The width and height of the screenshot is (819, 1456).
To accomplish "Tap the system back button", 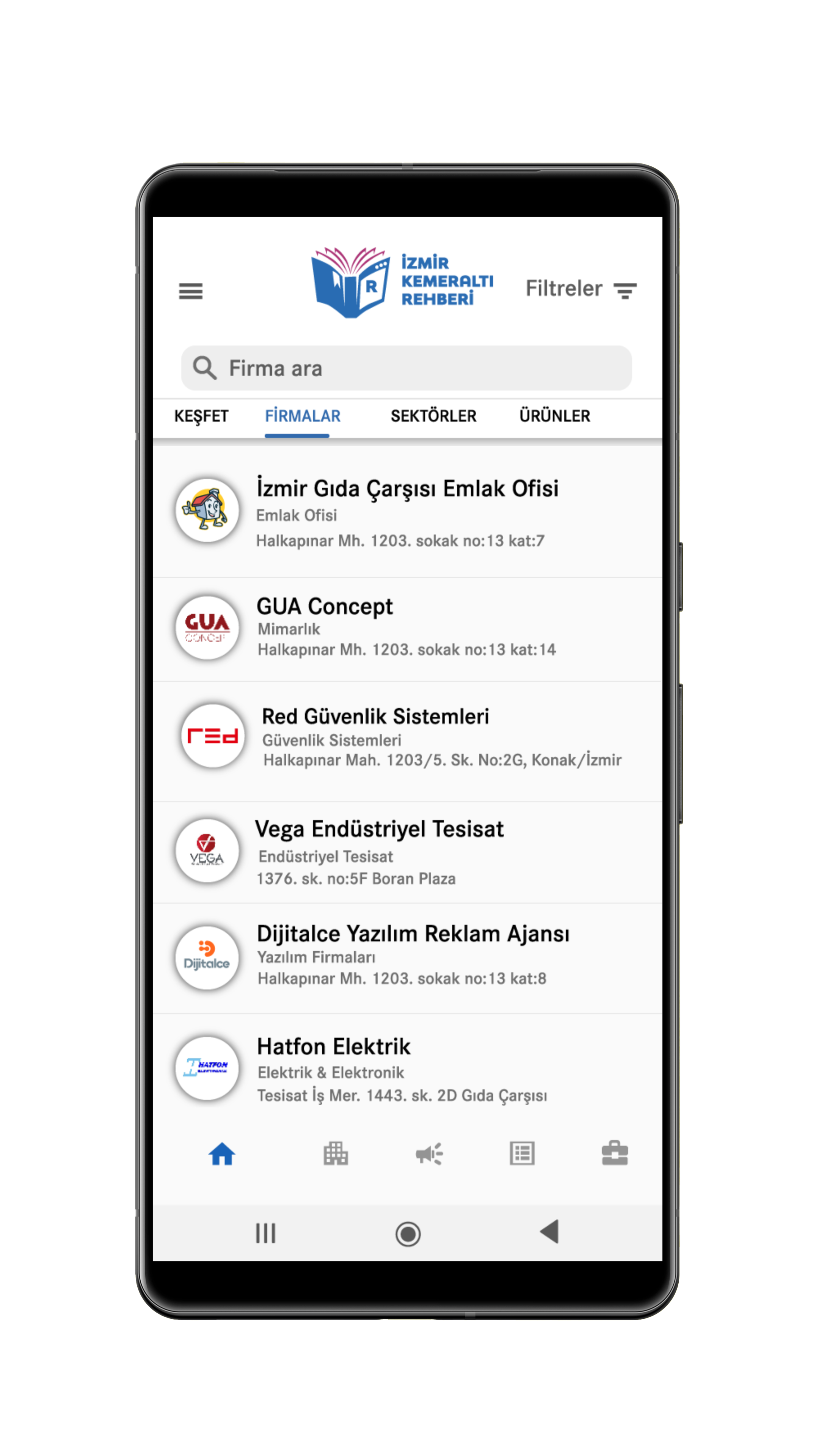I will pyautogui.click(x=549, y=1233).
